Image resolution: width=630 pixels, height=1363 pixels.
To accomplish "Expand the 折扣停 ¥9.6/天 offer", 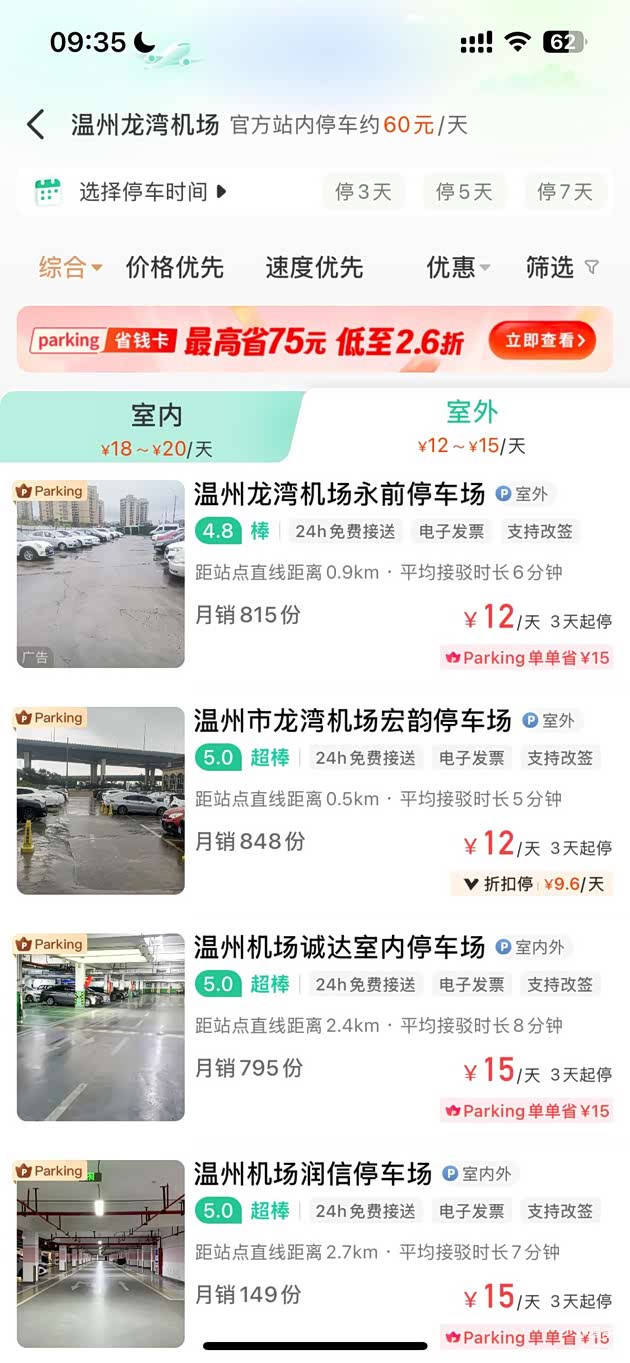I will pos(531,884).
